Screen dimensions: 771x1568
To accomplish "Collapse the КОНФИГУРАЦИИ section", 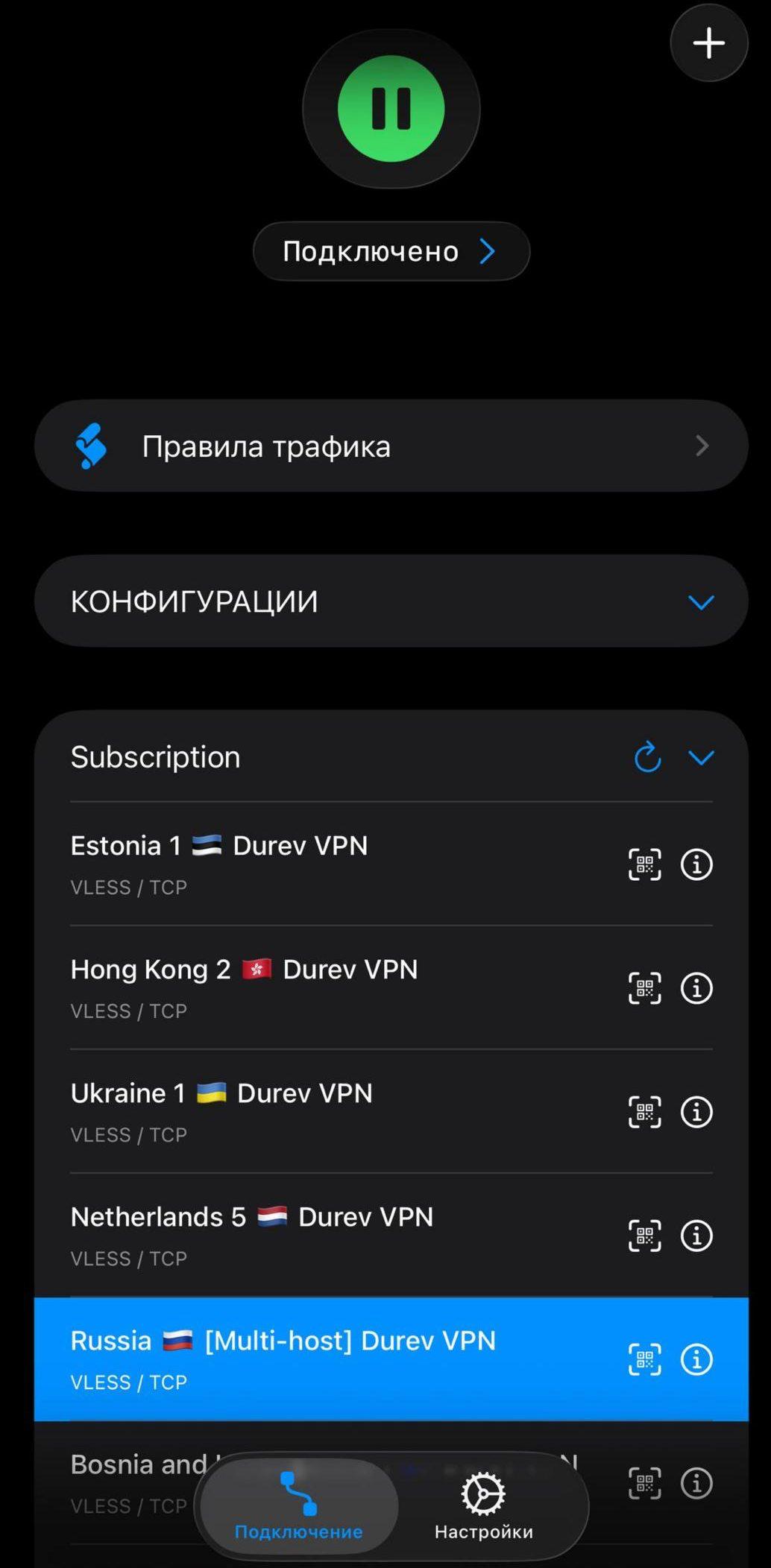I will pos(701,601).
